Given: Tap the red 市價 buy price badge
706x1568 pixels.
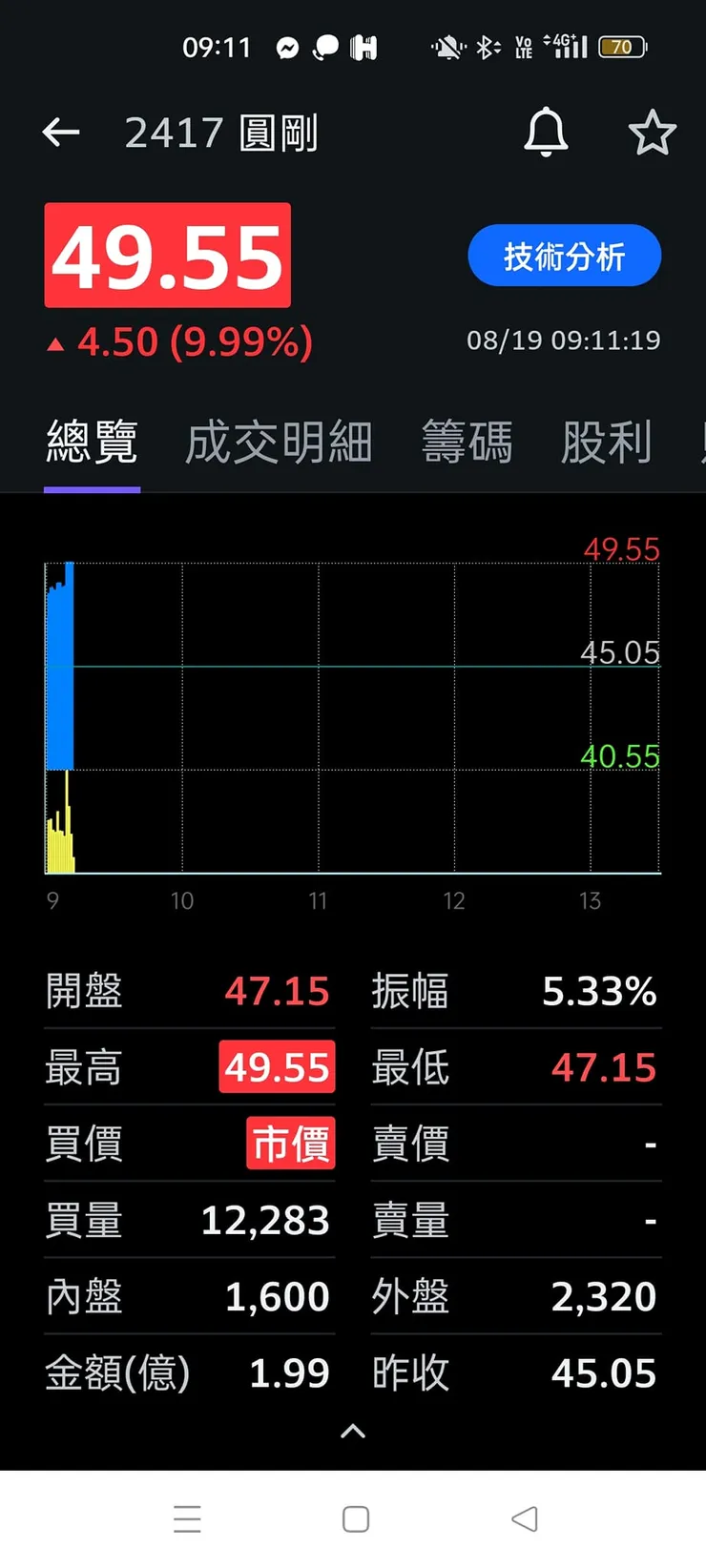Looking at the screenshot, I should [x=290, y=1144].
